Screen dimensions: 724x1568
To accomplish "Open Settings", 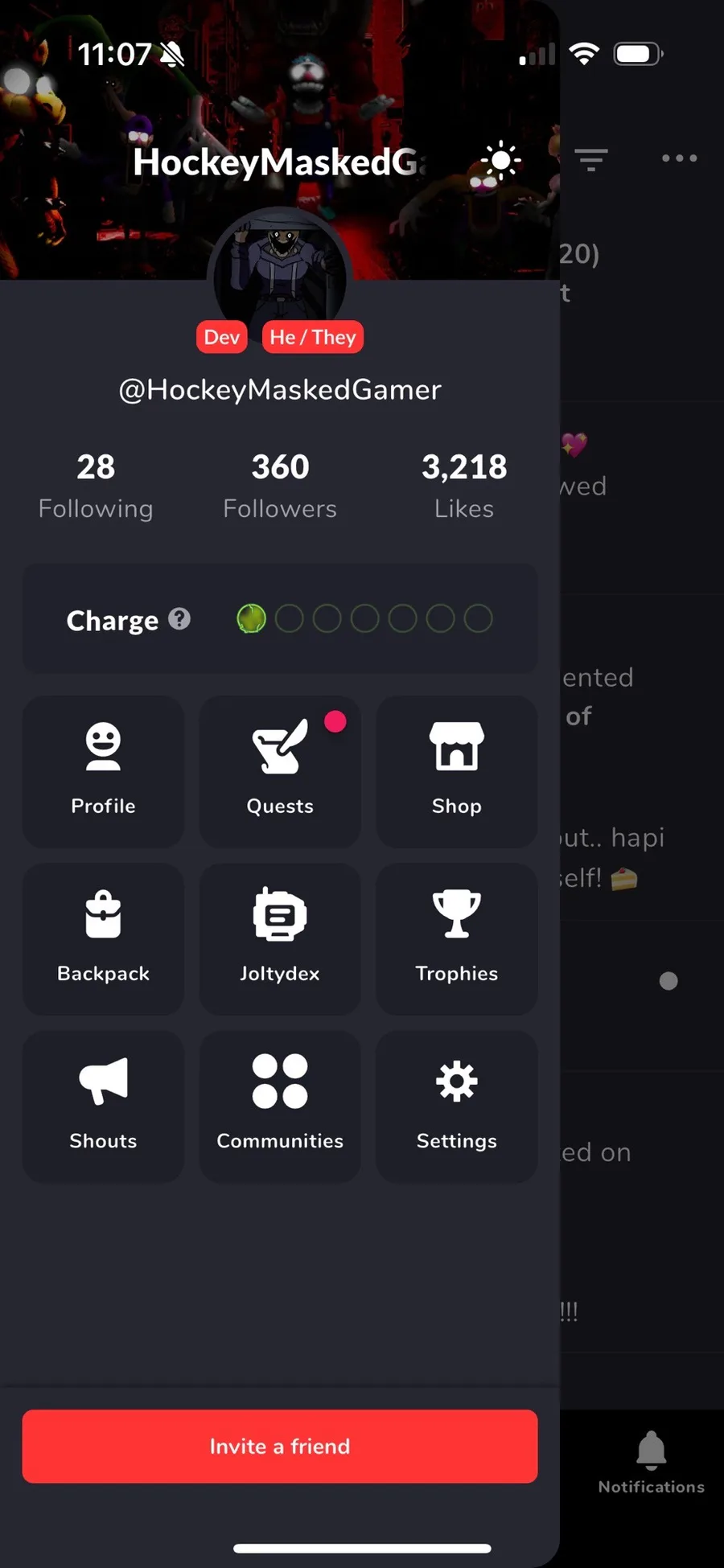I will 457,1106.
